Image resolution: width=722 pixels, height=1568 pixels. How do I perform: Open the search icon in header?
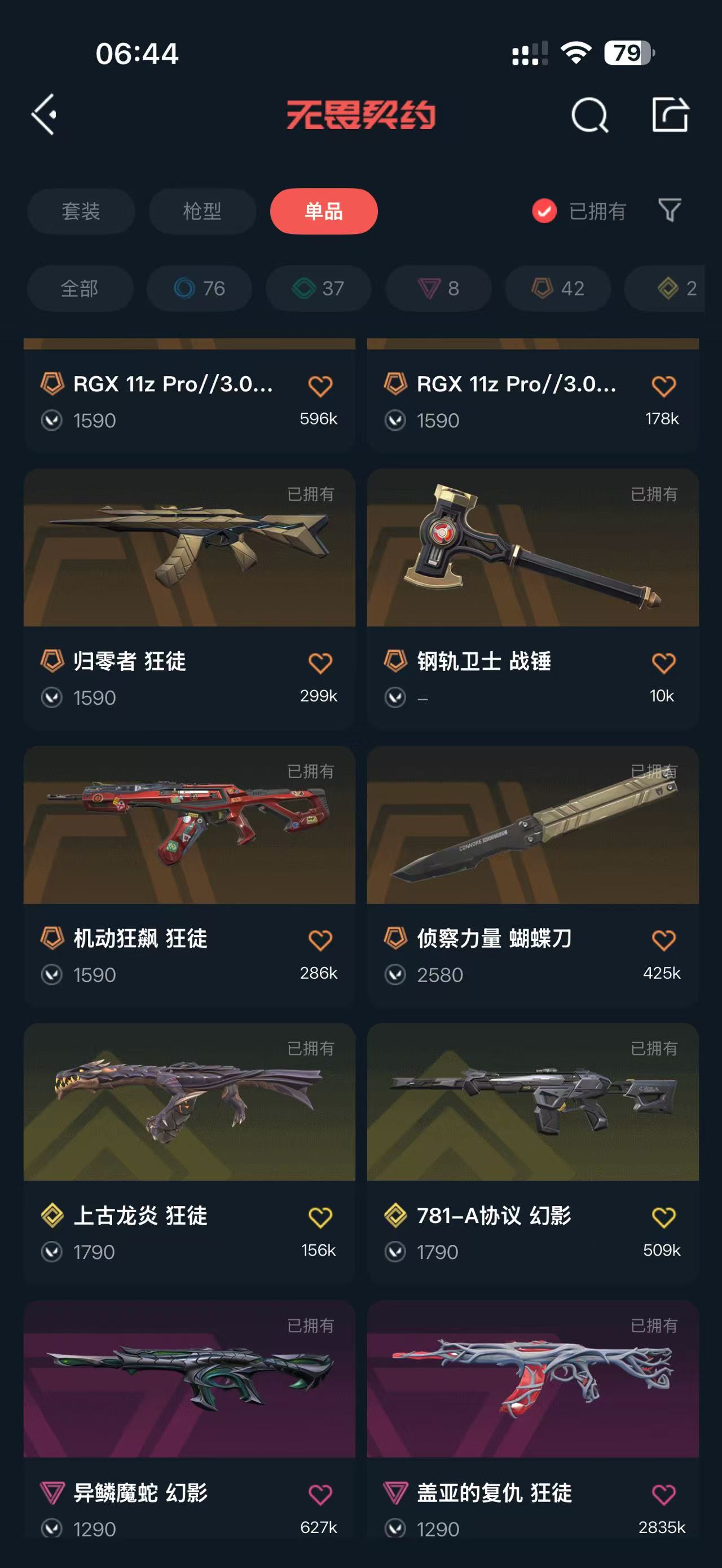(x=589, y=114)
